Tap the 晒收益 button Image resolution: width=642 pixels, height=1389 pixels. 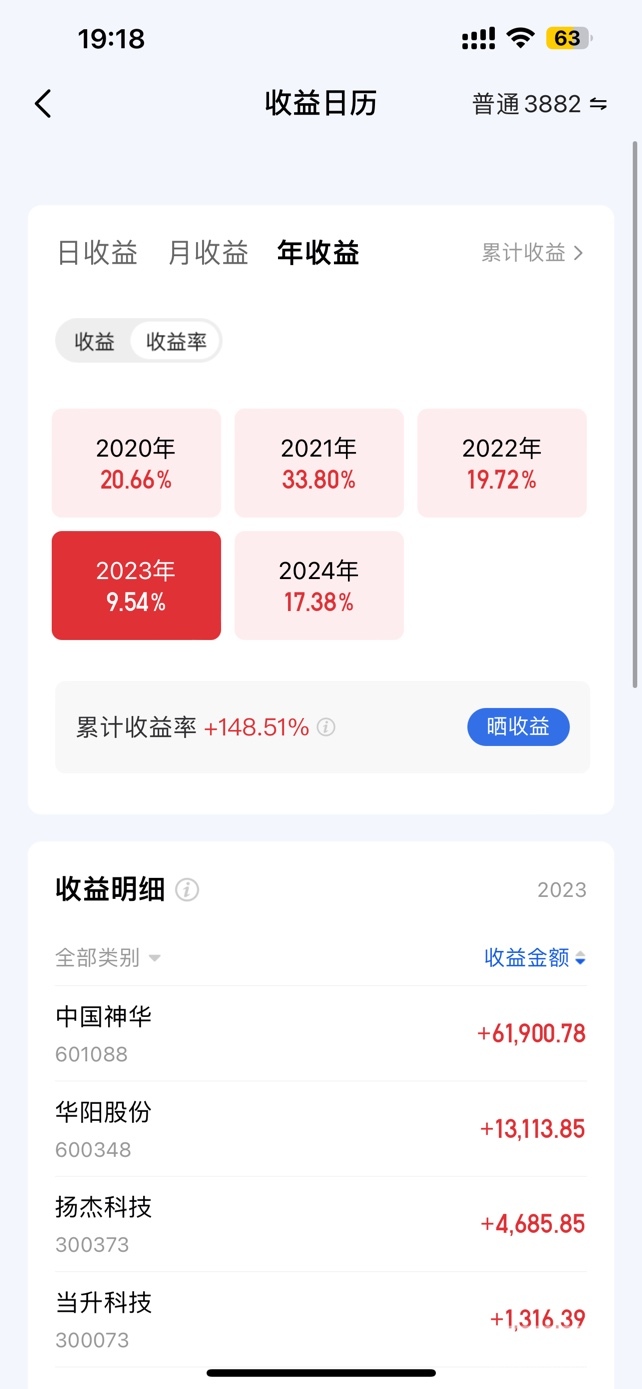pyautogui.click(x=518, y=727)
